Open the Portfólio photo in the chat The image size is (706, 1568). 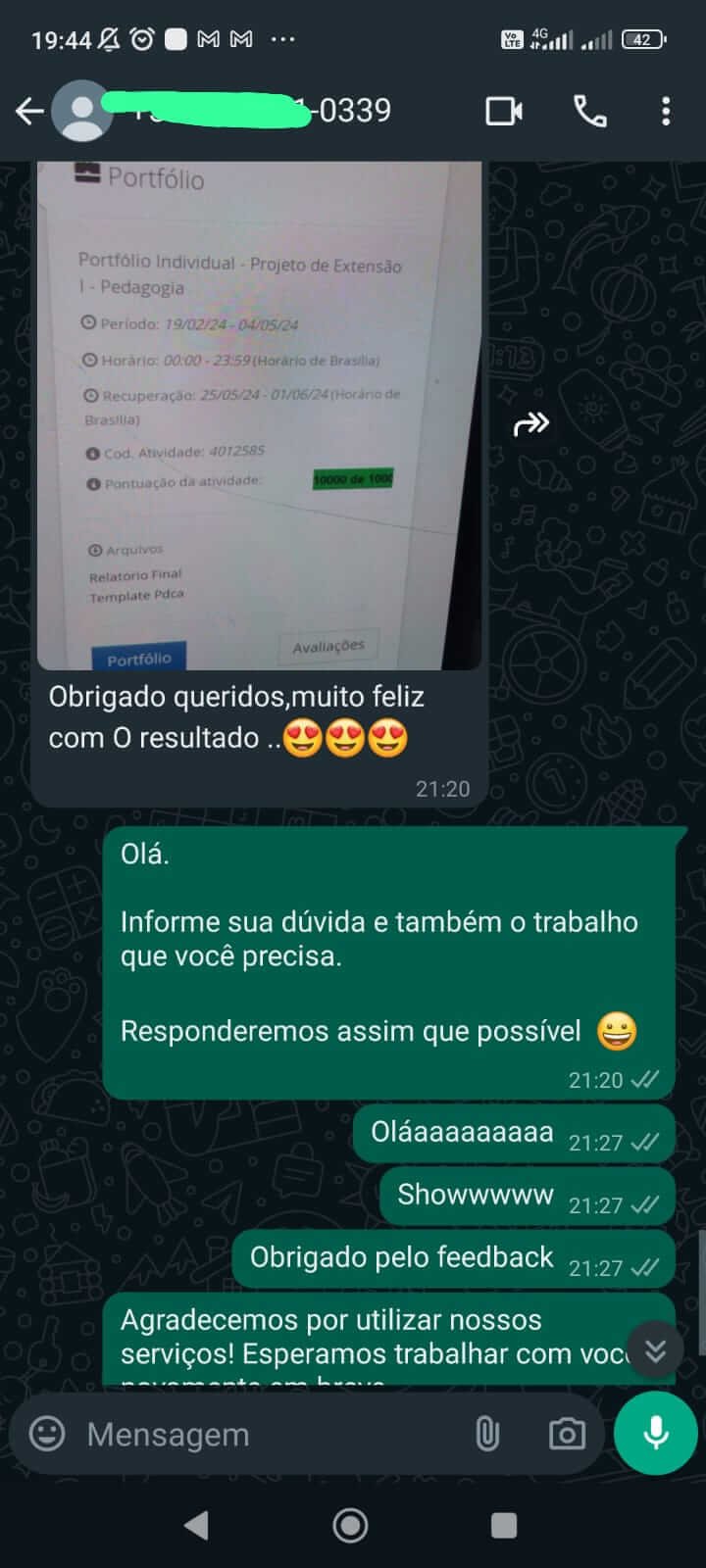pyautogui.click(x=259, y=416)
